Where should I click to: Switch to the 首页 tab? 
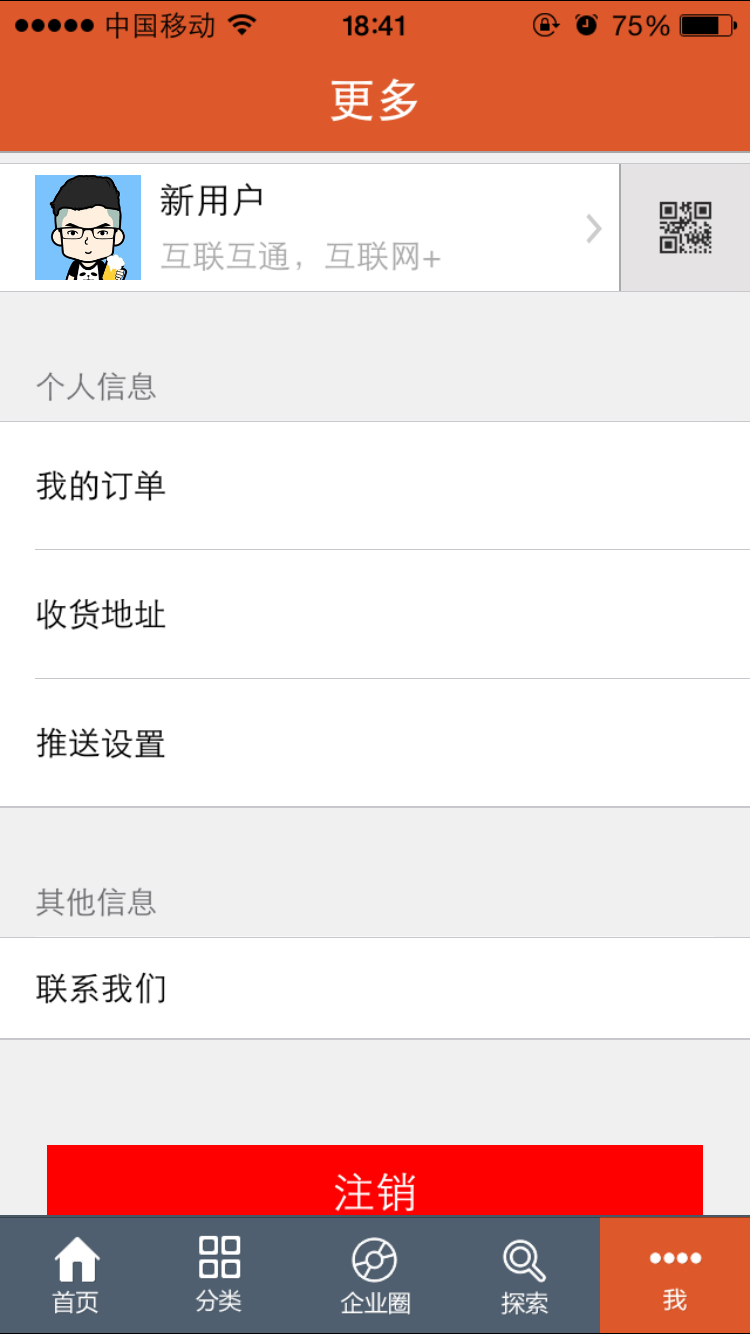(x=76, y=1275)
